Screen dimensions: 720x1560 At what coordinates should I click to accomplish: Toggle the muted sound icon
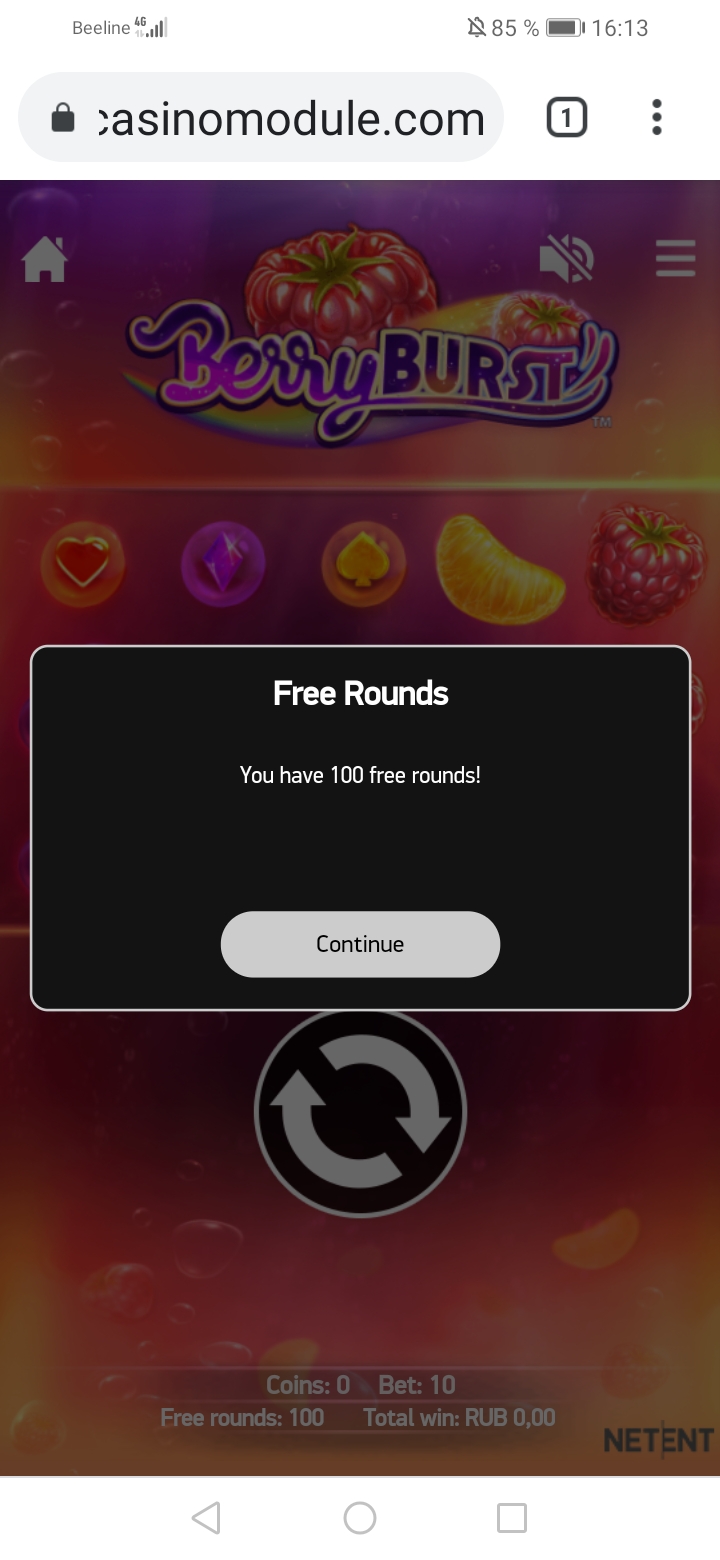[566, 260]
